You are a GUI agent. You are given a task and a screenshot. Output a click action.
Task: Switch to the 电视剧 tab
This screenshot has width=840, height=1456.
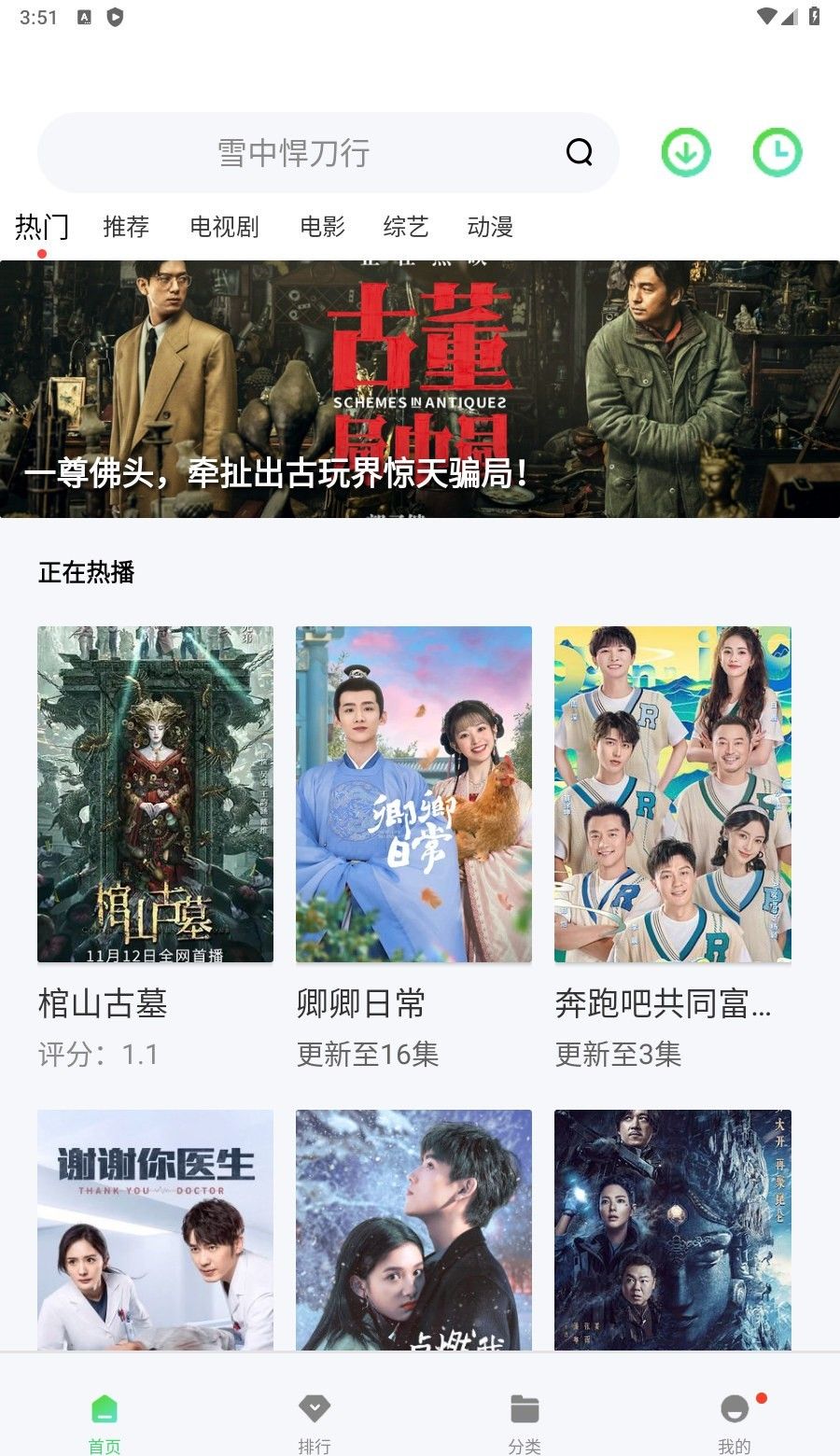click(224, 227)
